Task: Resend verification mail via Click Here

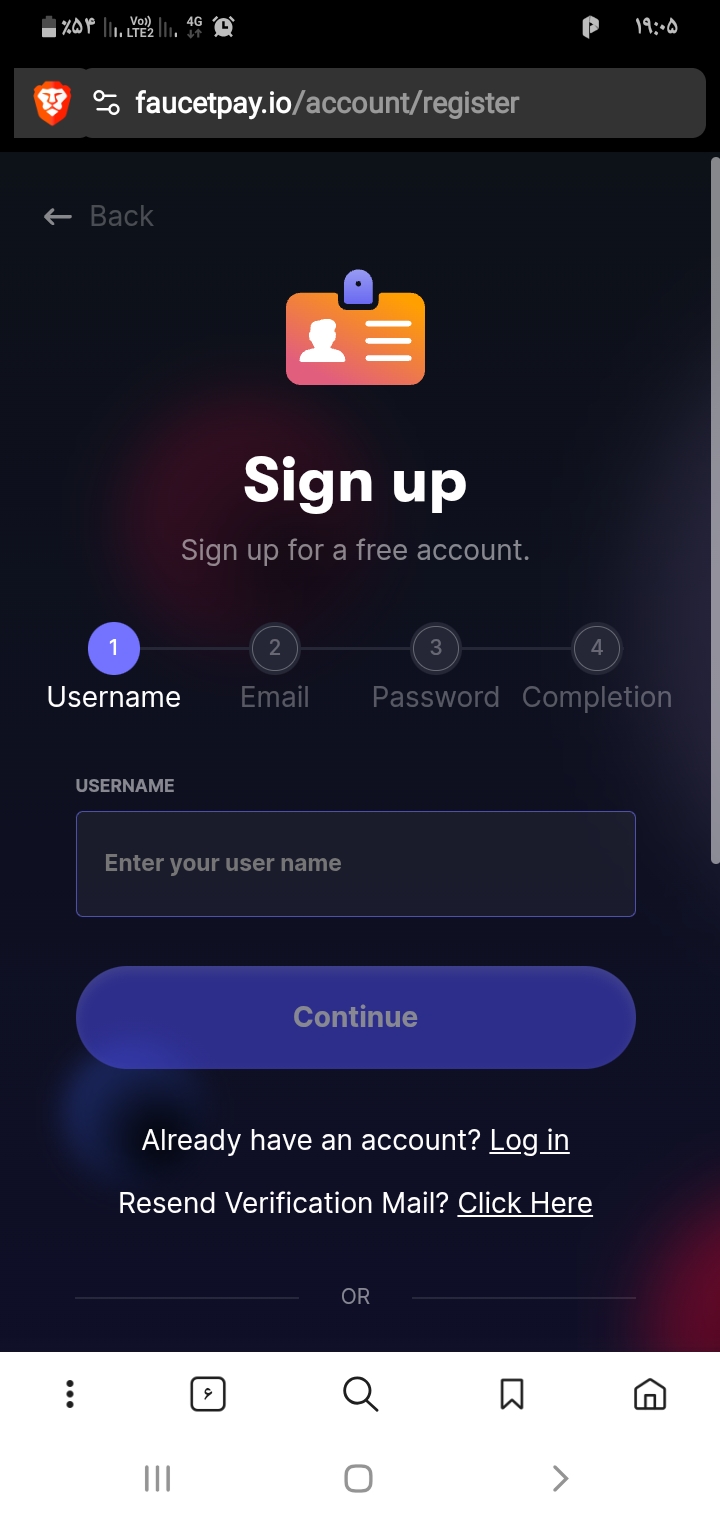Action: click(x=525, y=1203)
